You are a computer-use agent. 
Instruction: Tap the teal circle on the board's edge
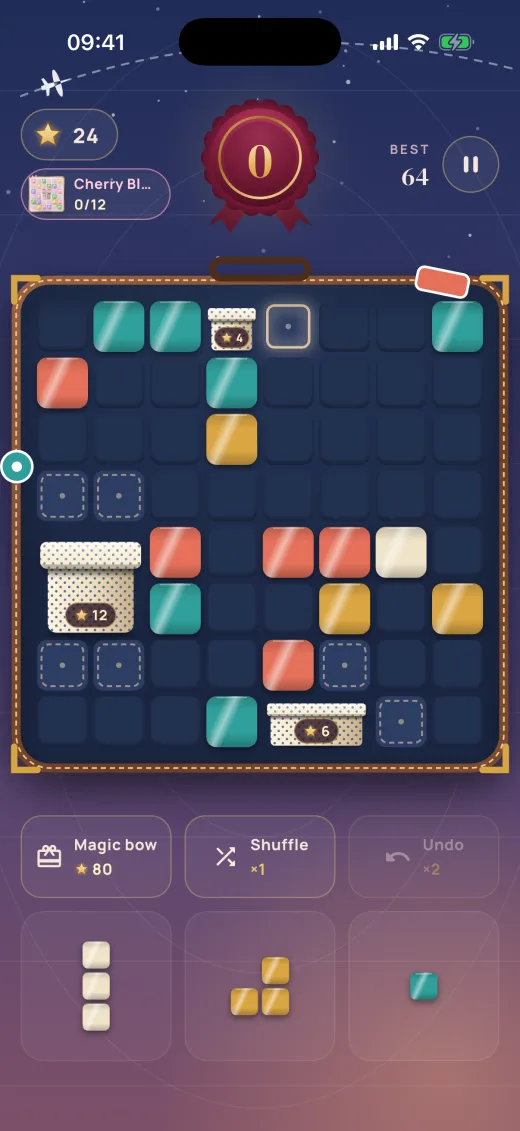[17, 467]
